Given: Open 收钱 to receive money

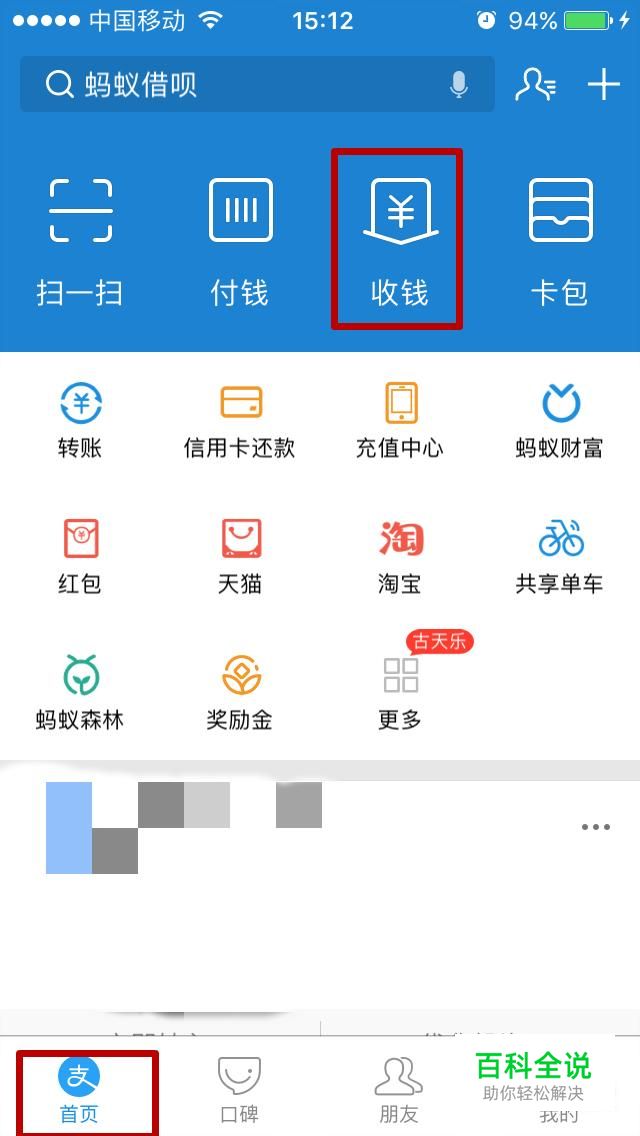Looking at the screenshot, I should point(398,240).
